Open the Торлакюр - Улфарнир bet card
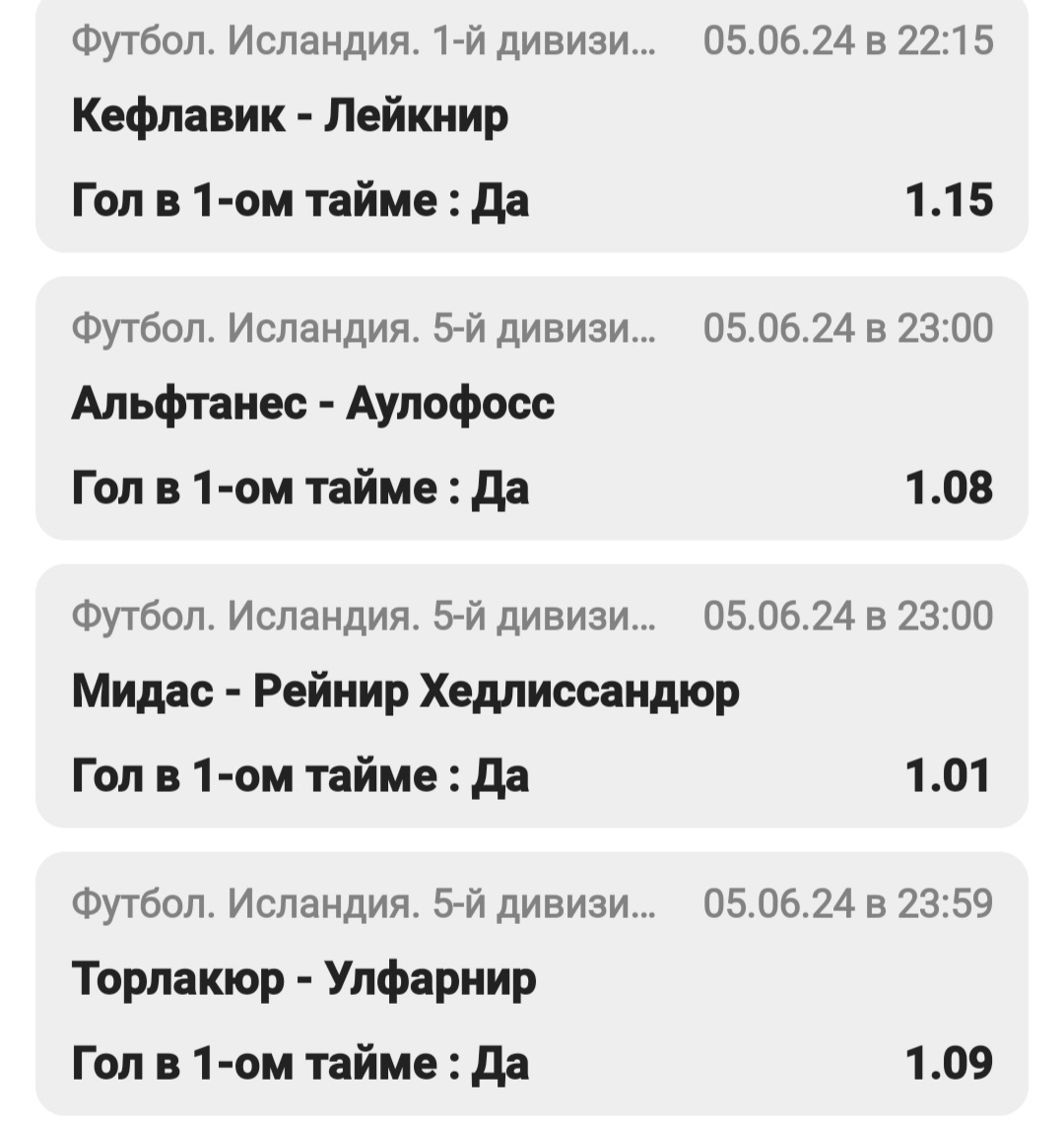 point(532,981)
